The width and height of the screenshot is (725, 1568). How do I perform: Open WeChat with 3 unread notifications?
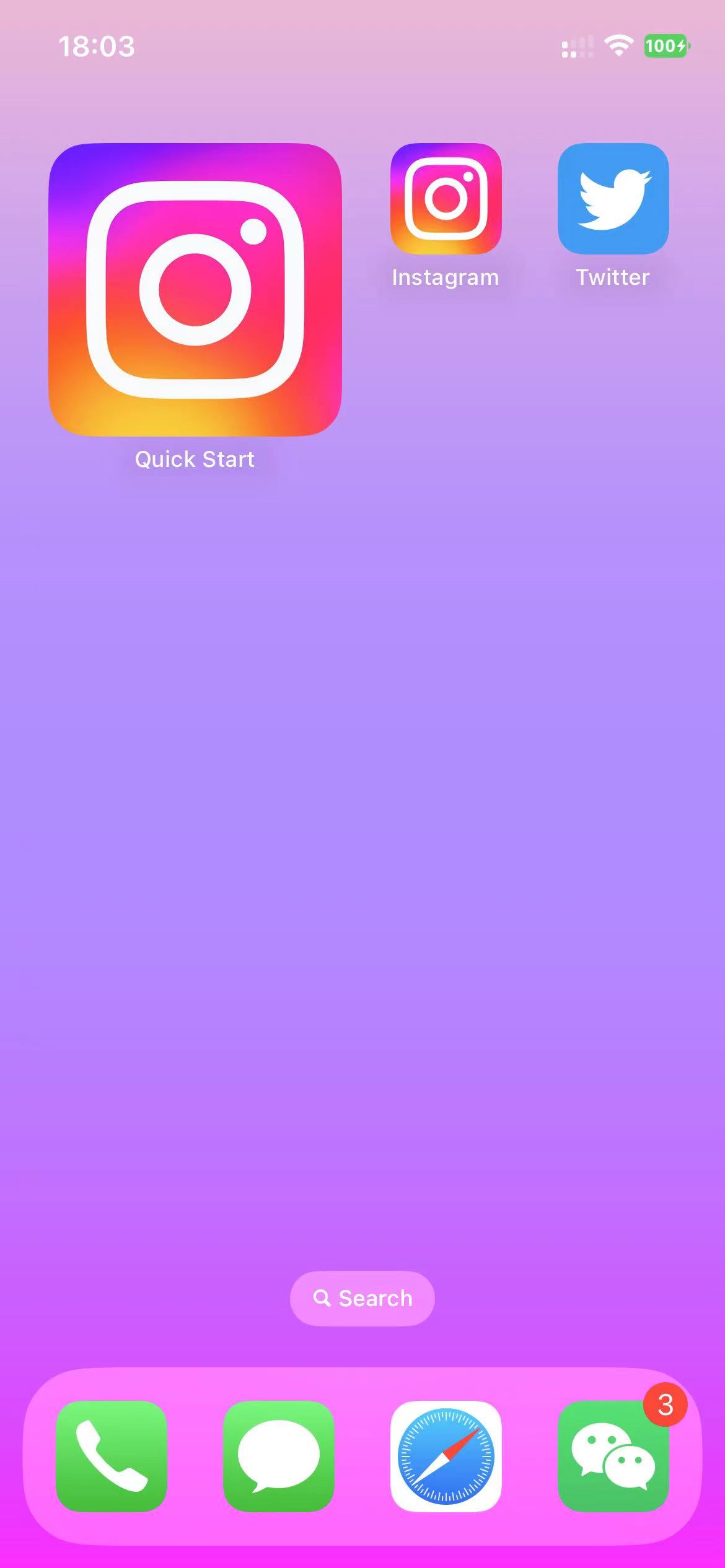(x=613, y=1456)
